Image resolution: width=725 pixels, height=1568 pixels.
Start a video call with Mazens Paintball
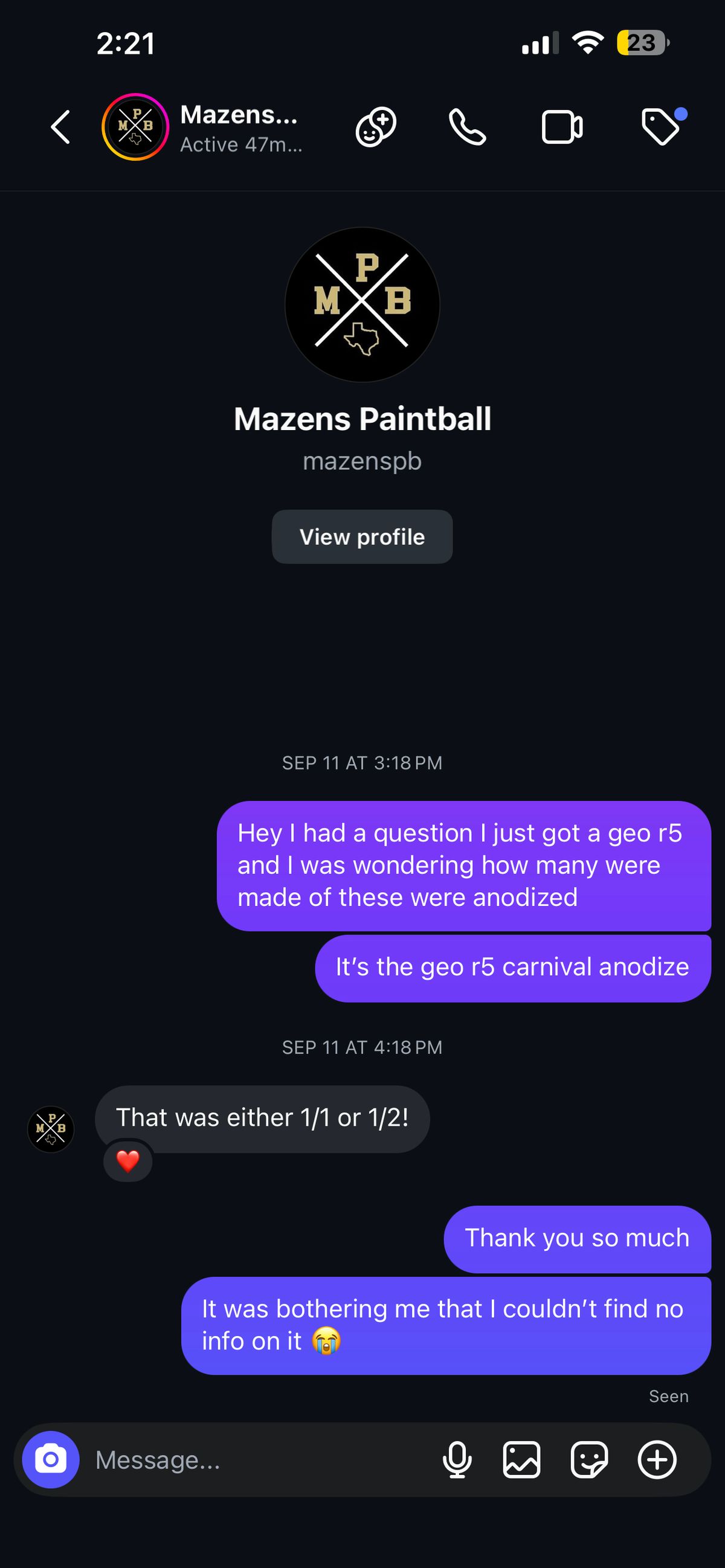pos(562,127)
